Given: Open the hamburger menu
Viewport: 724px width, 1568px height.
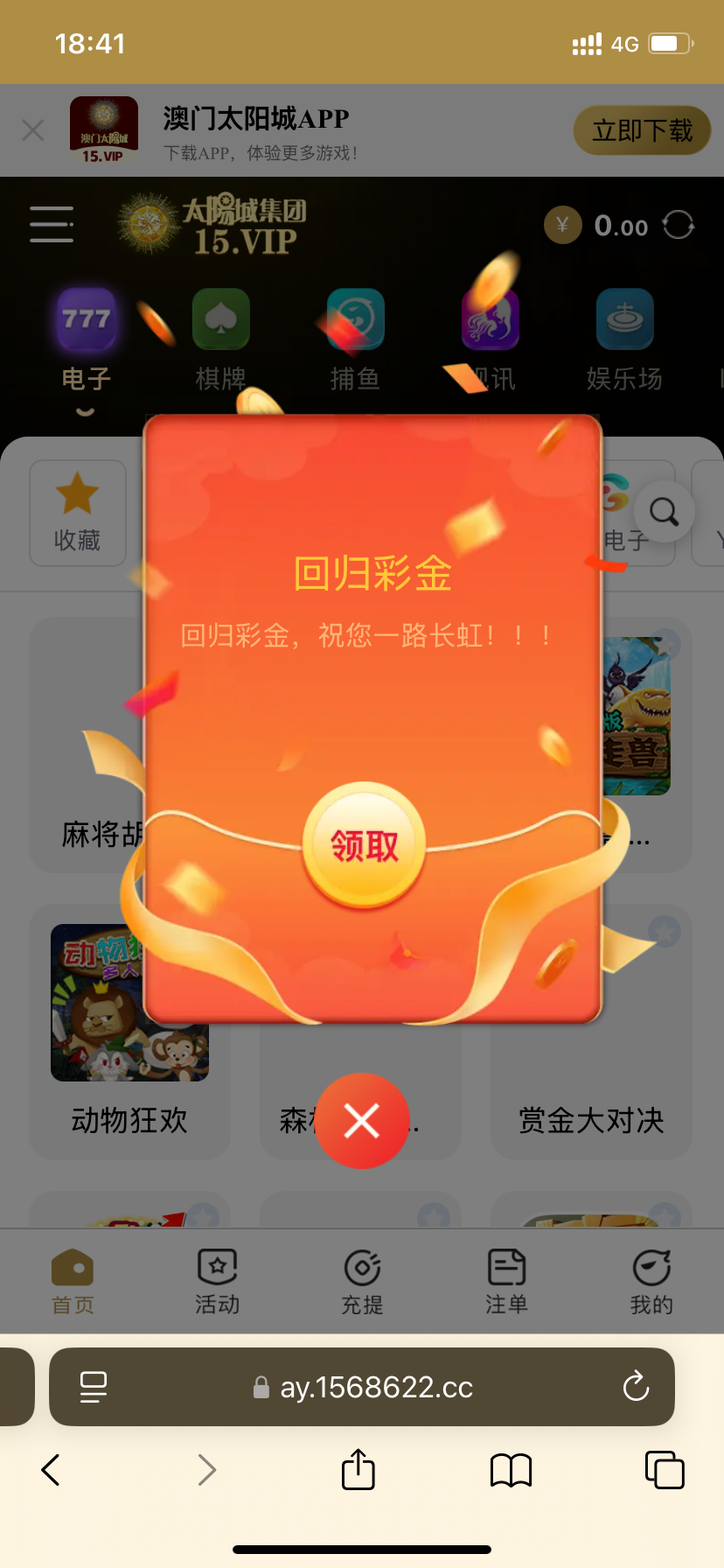Looking at the screenshot, I should tap(52, 225).
